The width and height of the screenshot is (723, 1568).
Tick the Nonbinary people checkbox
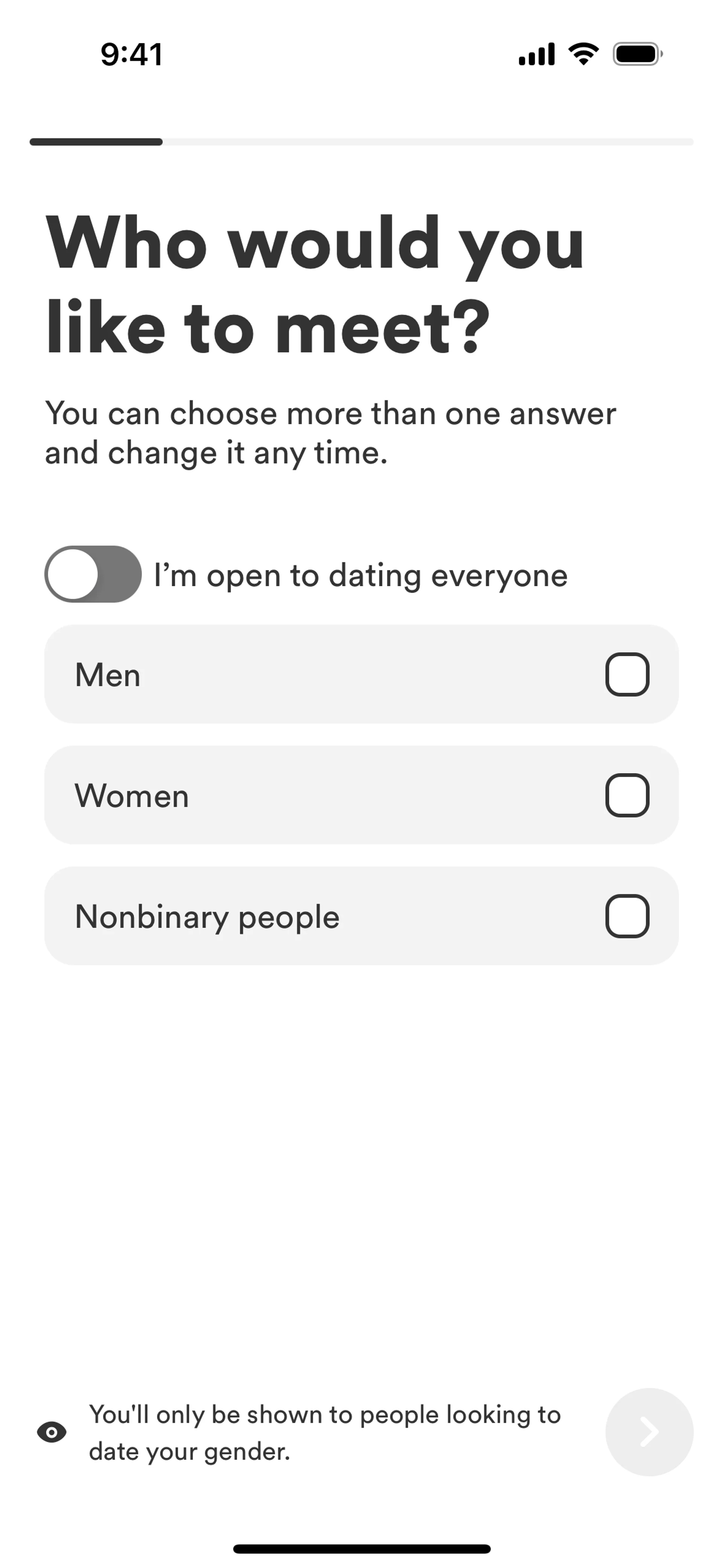coord(627,916)
